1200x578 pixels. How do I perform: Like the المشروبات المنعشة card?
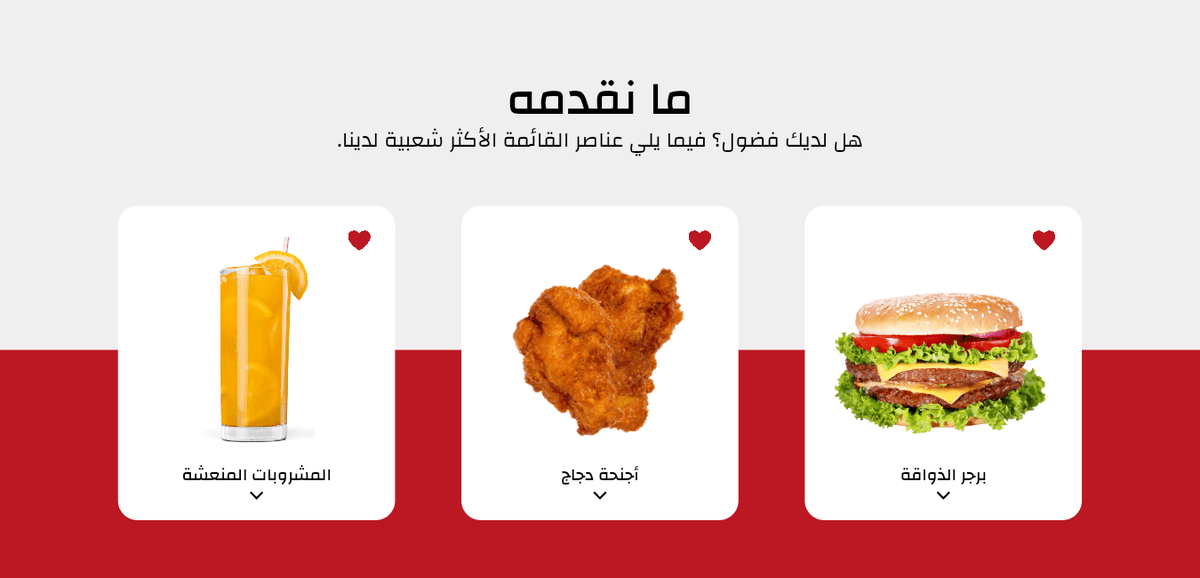pyautogui.click(x=359, y=240)
